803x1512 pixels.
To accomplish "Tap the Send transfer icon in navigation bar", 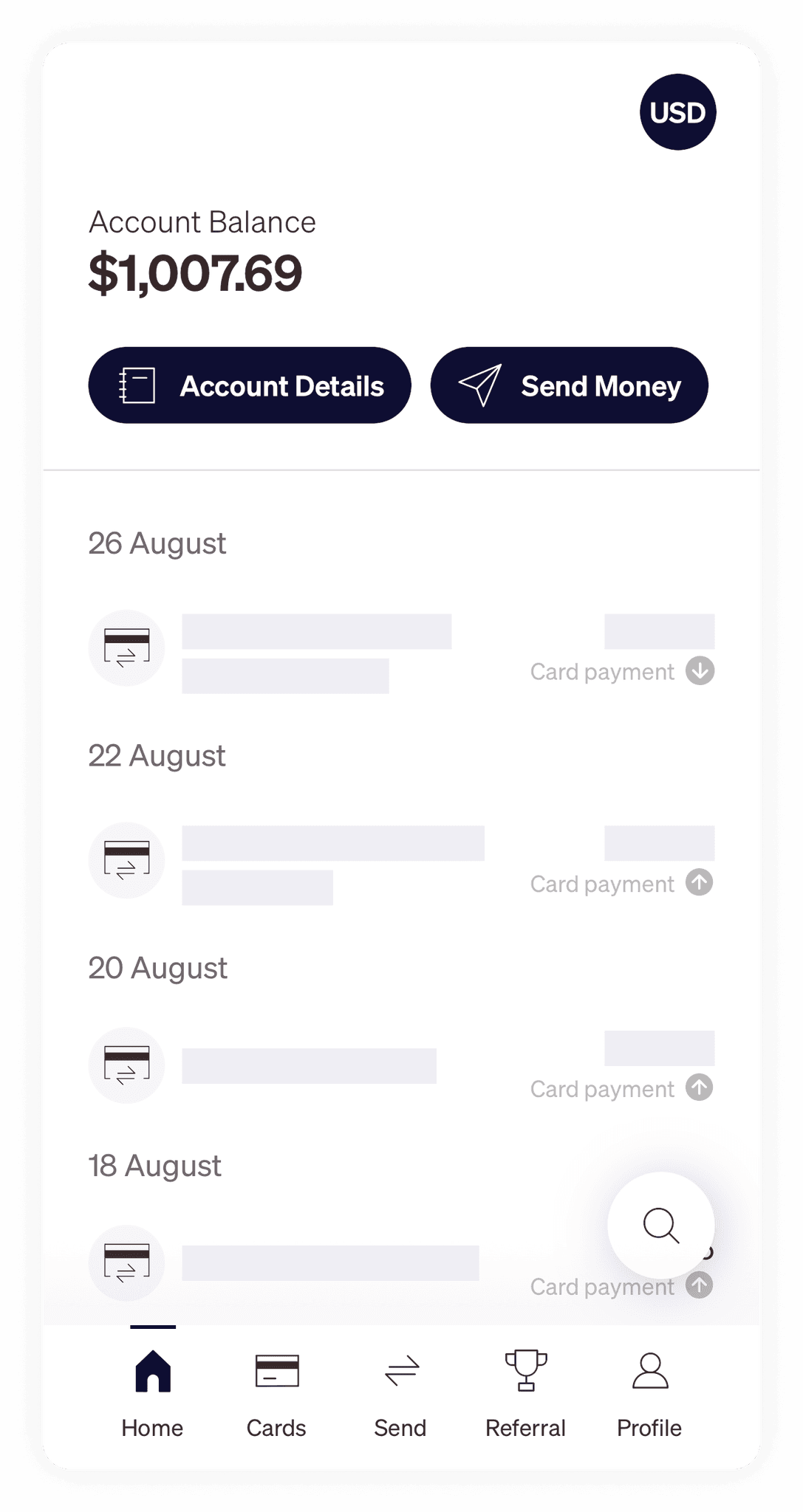I will point(400,1371).
